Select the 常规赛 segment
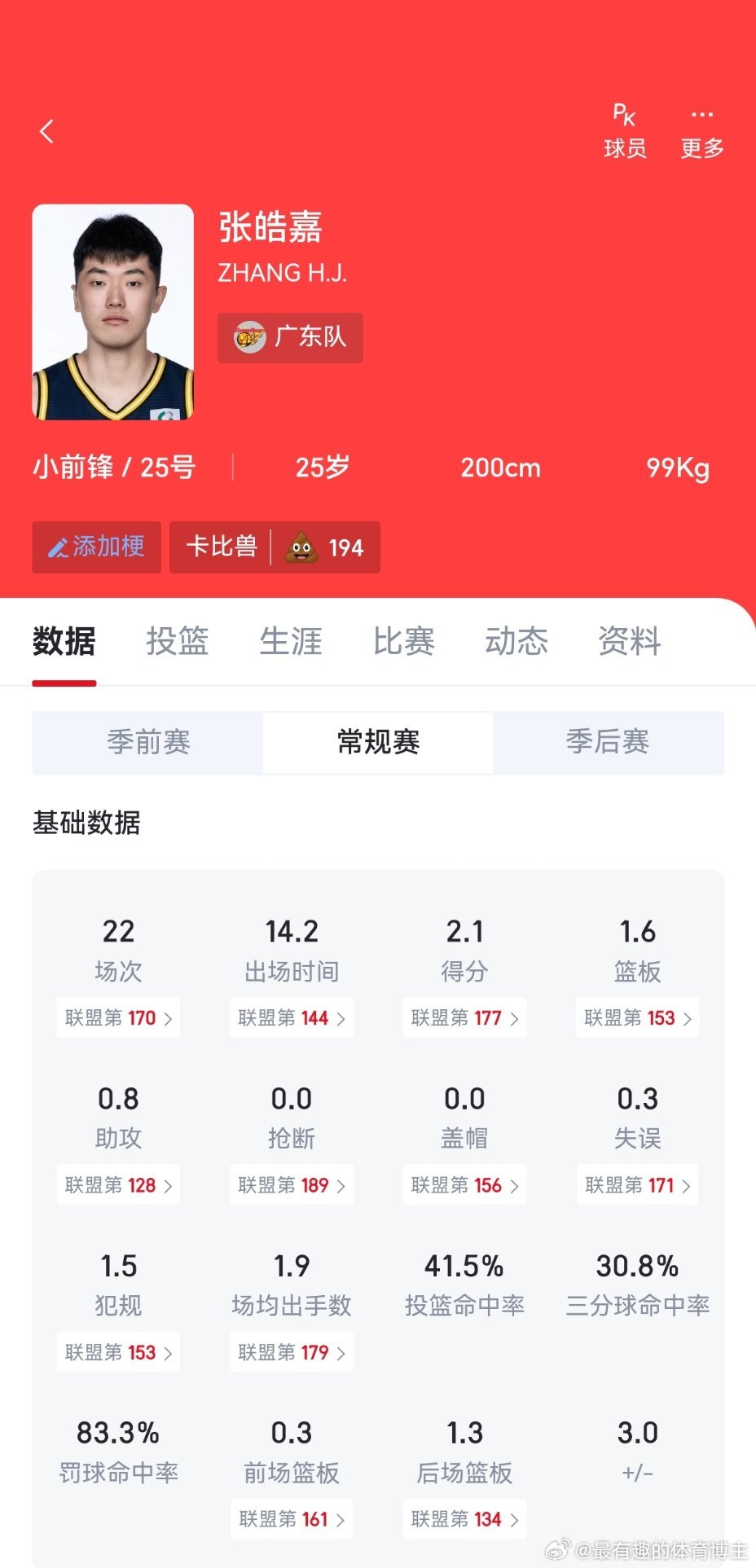 (377, 742)
